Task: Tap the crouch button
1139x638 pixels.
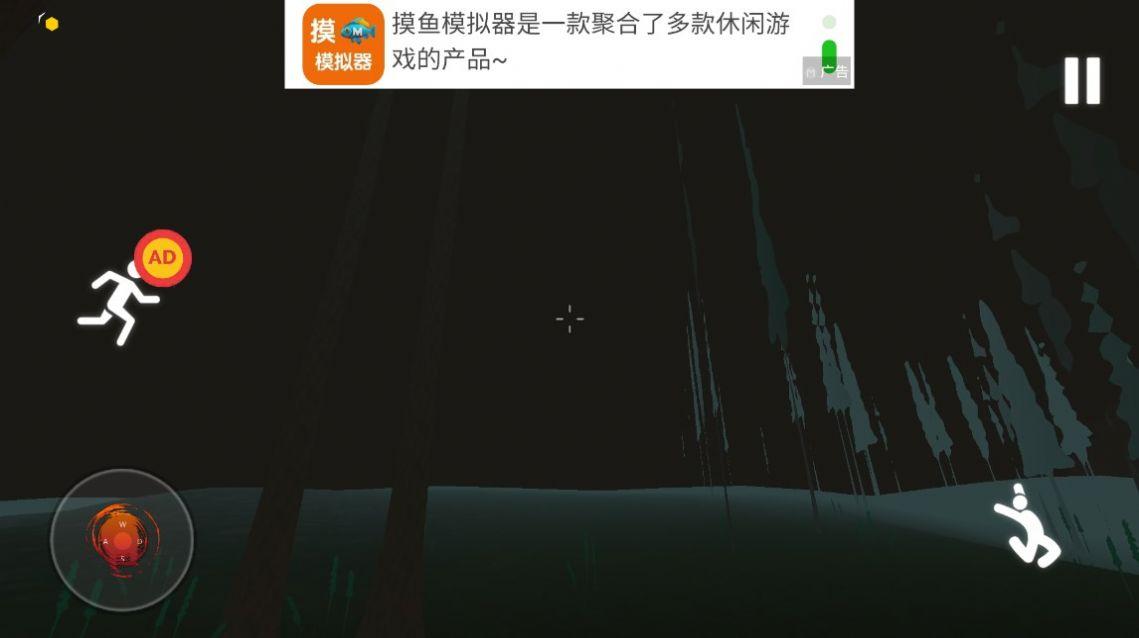Action: [1027, 527]
